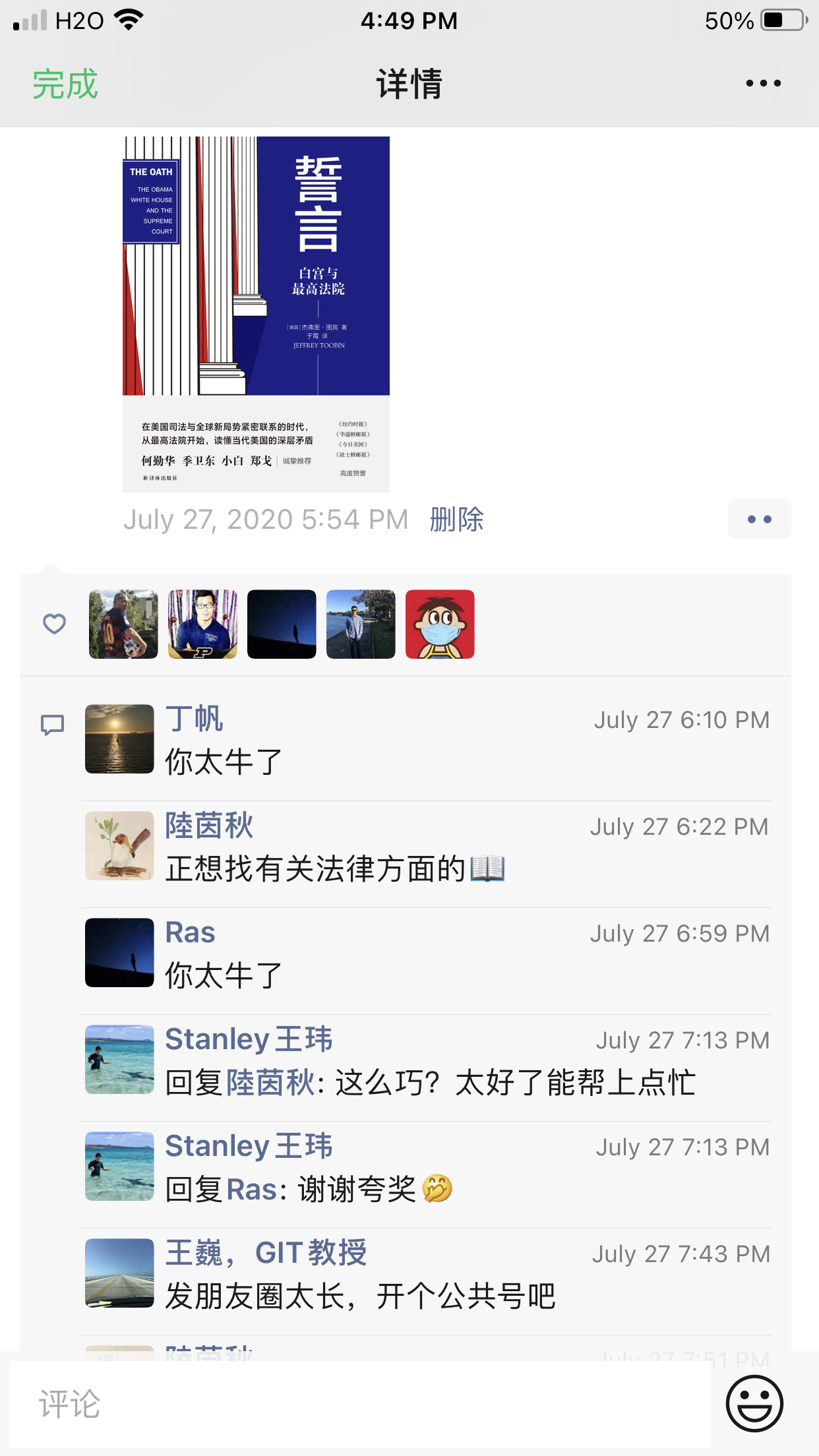Open the top-right overflow menu
This screenshot has height=1456, width=819.
763,84
